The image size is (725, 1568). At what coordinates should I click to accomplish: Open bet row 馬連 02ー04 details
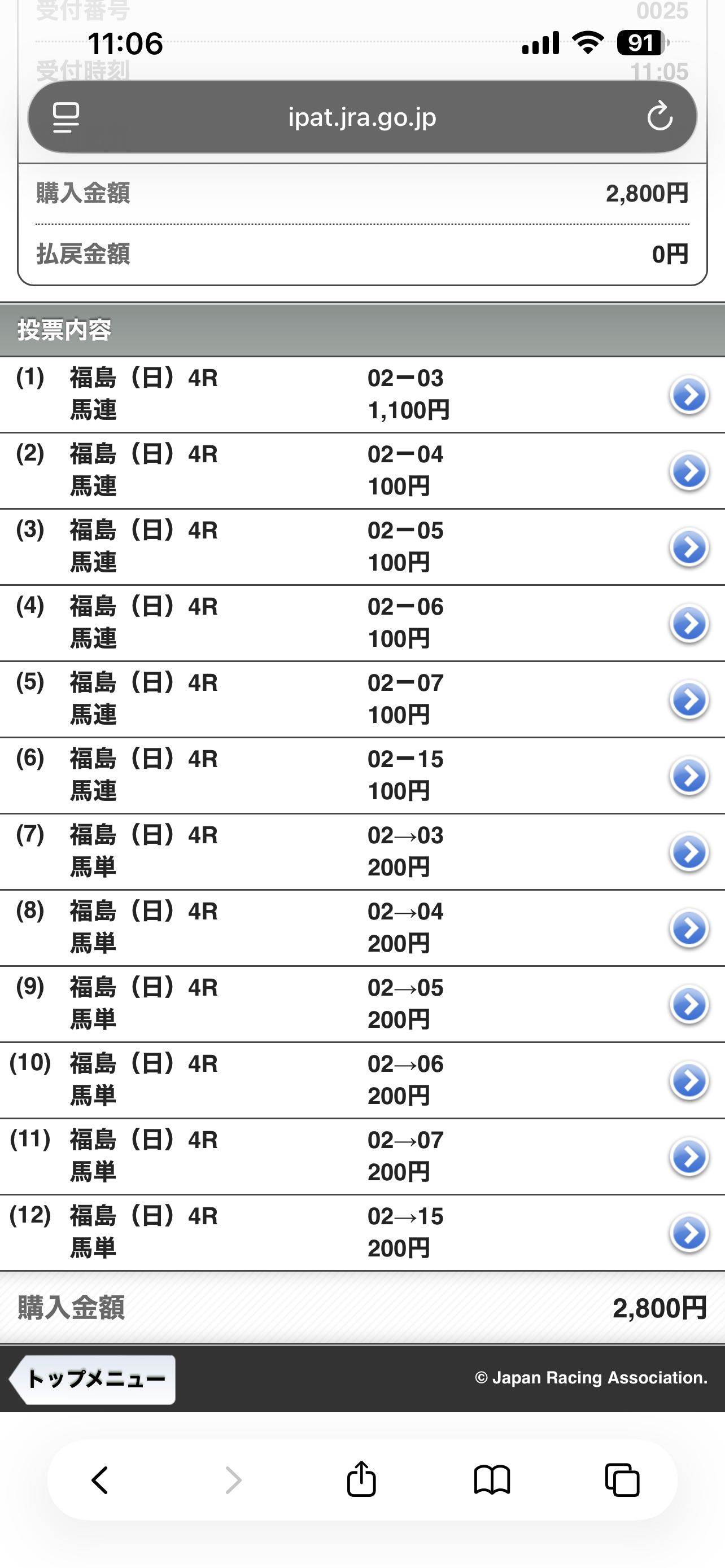coord(688,471)
